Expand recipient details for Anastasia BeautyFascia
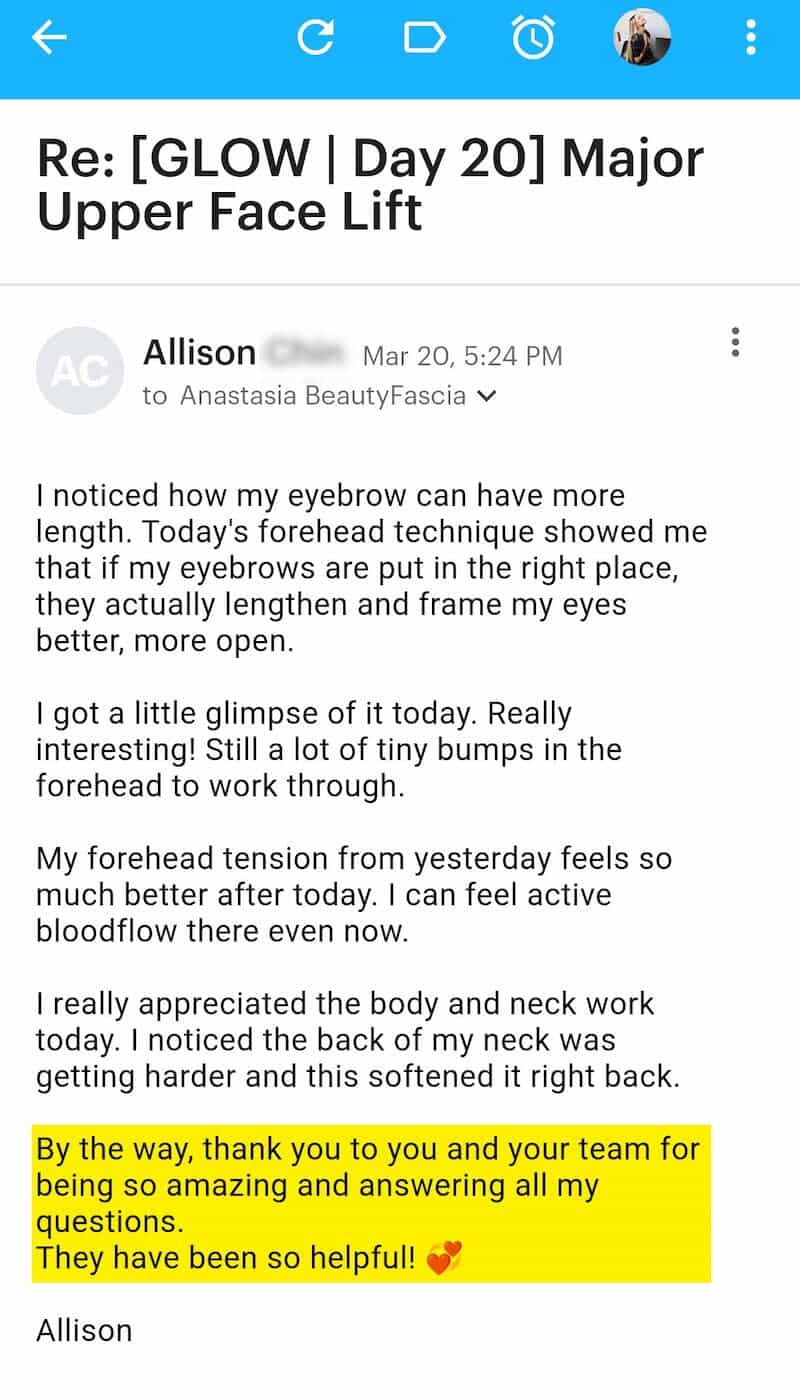Image resolution: width=800 pixels, height=1396 pixels. coord(487,396)
